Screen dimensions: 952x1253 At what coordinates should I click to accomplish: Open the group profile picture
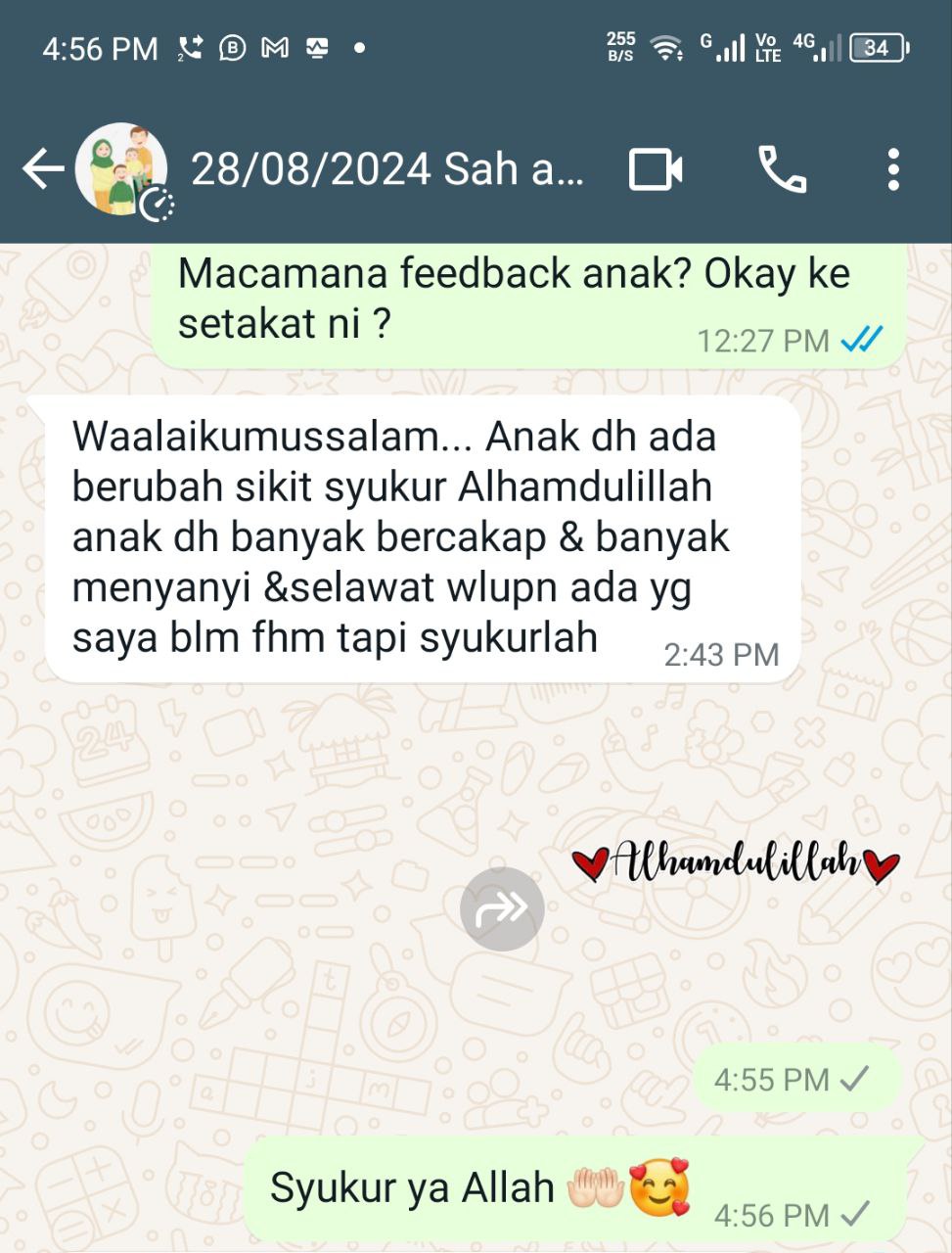tap(121, 169)
